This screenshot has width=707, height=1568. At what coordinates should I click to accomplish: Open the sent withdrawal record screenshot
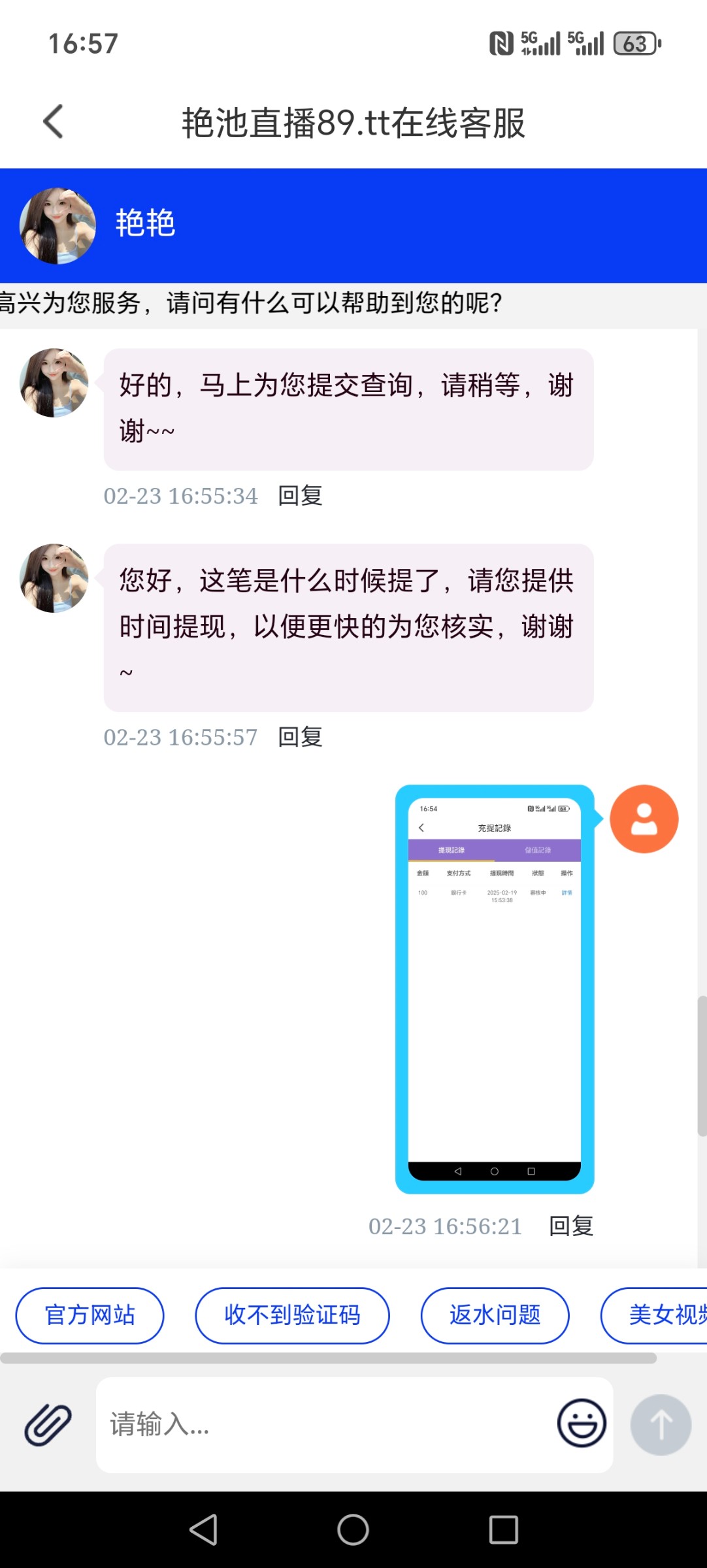[495, 988]
